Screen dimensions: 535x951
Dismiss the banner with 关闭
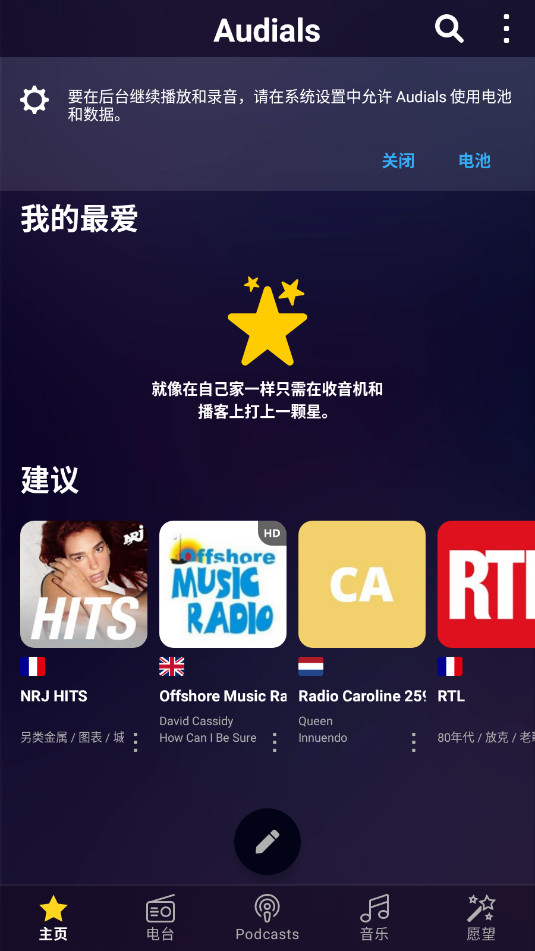click(399, 161)
